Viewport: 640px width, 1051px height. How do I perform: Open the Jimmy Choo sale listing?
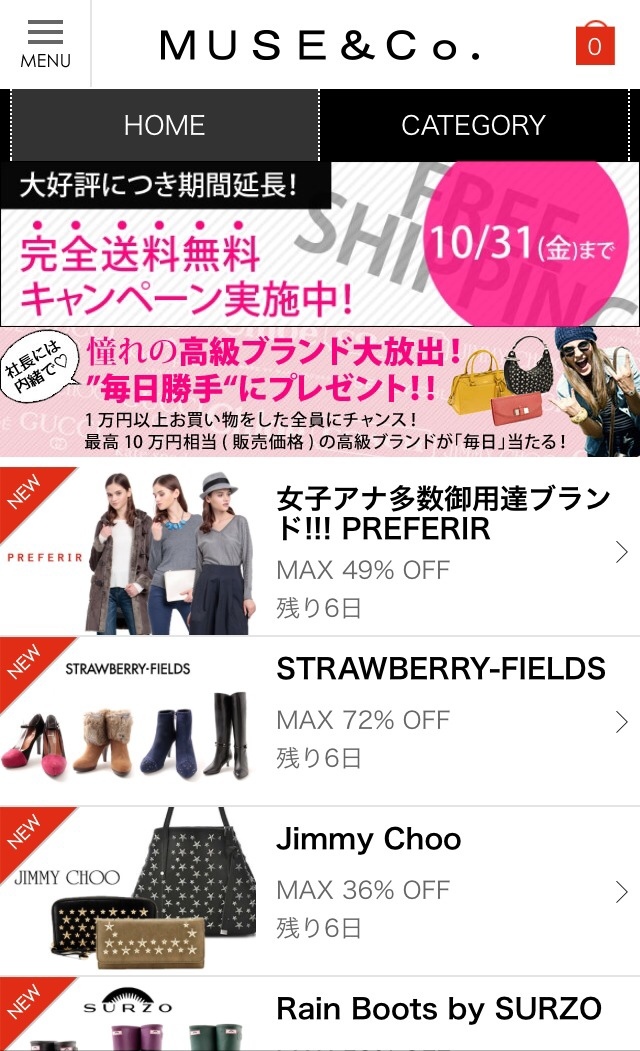point(320,891)
